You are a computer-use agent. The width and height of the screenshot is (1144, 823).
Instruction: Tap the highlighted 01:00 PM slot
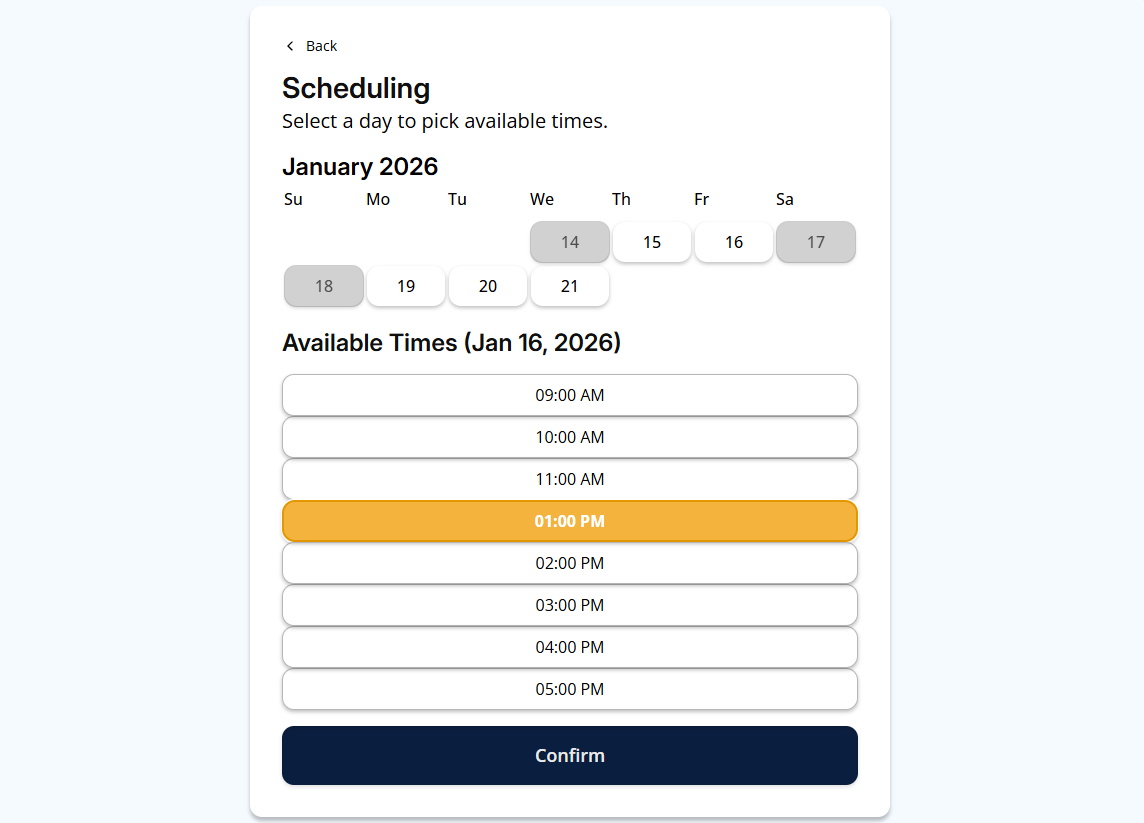pyautogui.click(x=570, y=521)
